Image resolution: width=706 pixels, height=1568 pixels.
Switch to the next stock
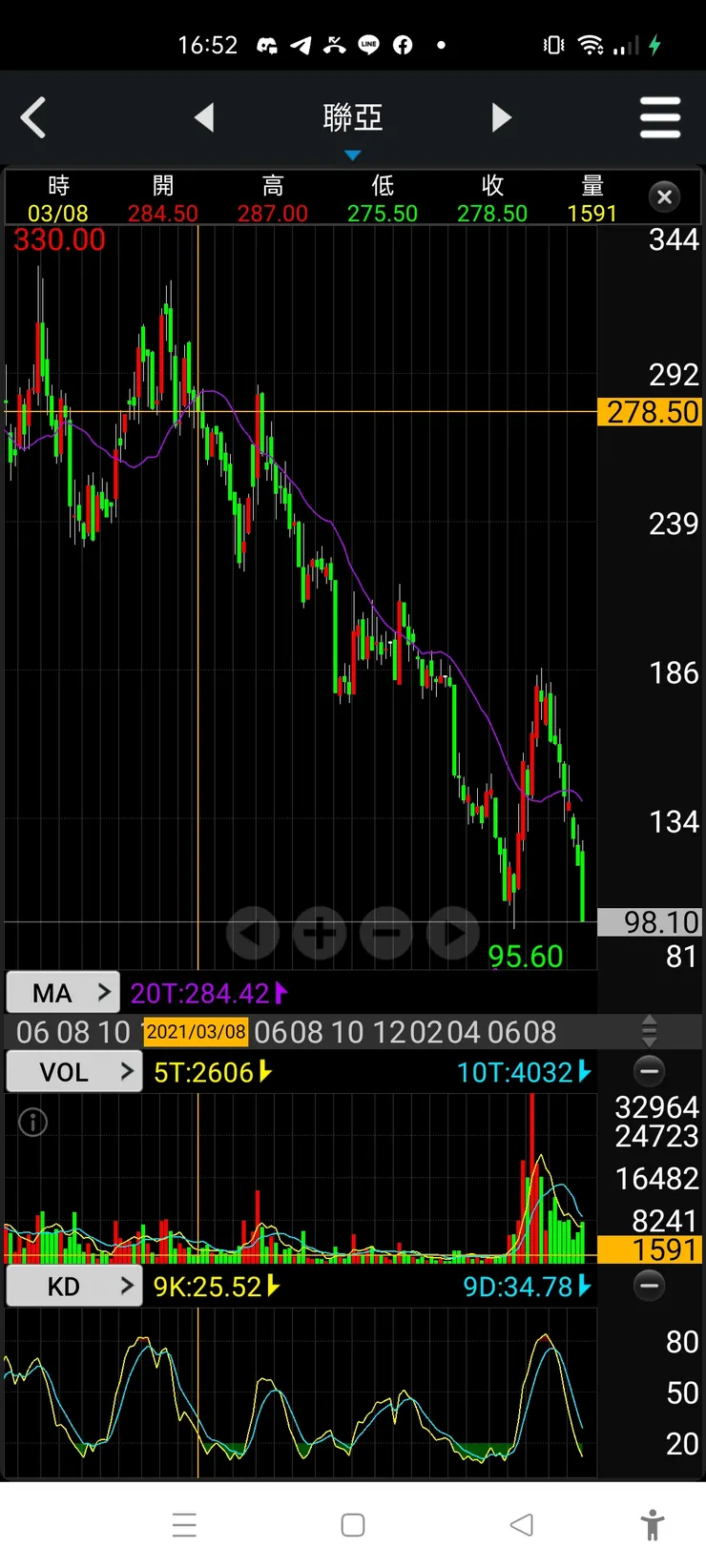click(x=502, y=118)
